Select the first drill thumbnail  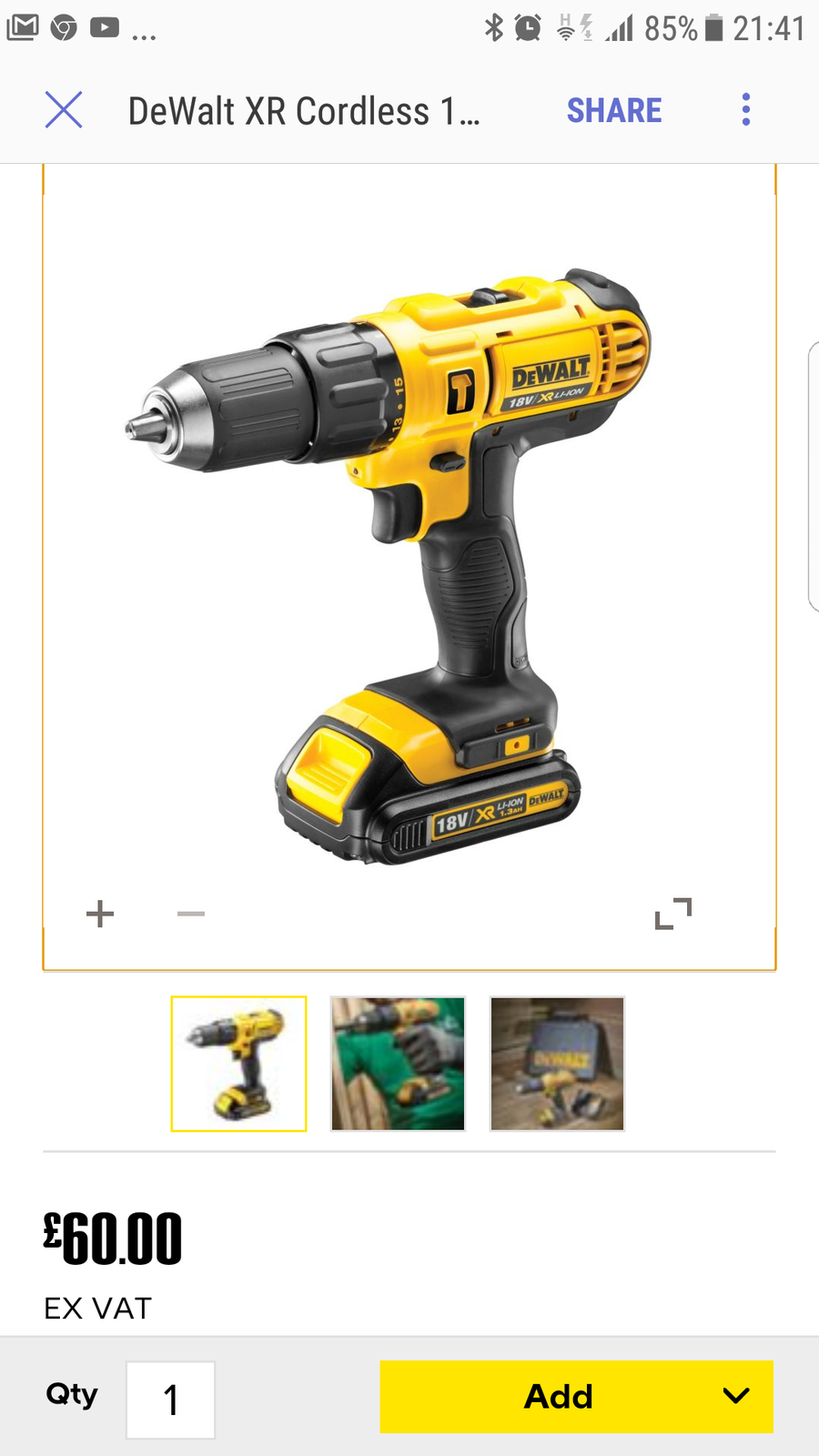point(239,1064)
